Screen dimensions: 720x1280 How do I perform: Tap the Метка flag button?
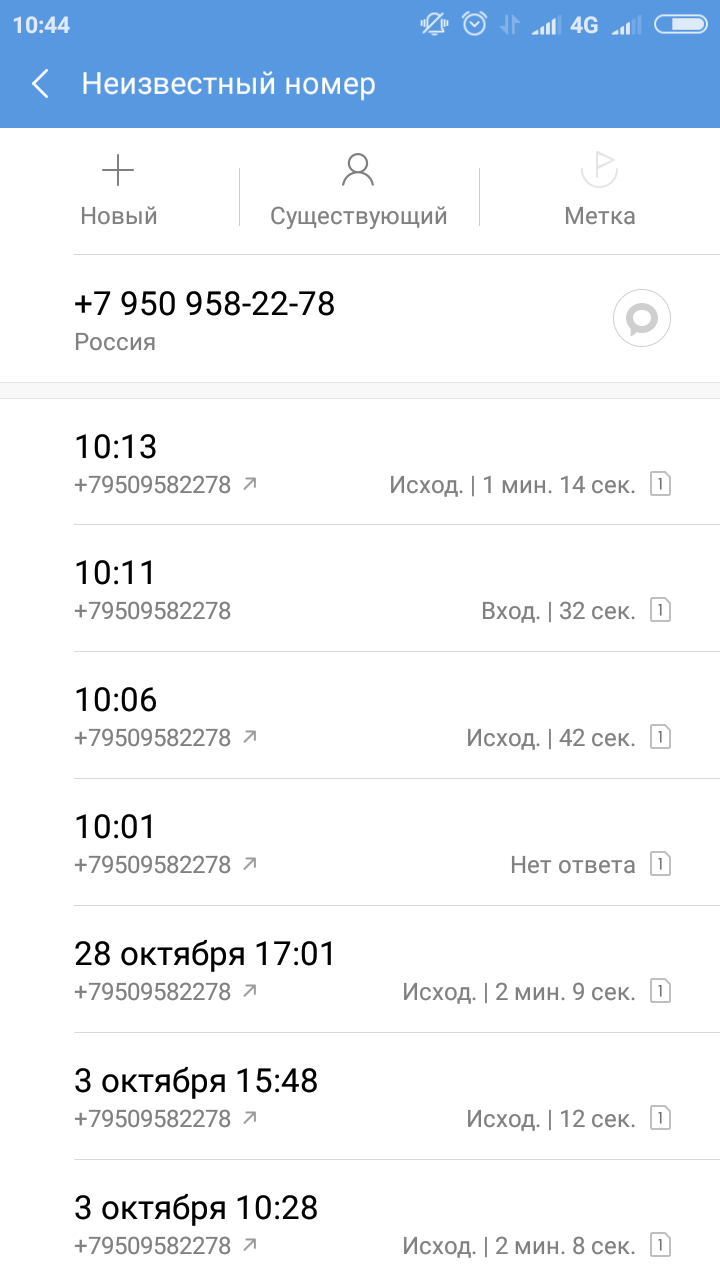[599, 191]
